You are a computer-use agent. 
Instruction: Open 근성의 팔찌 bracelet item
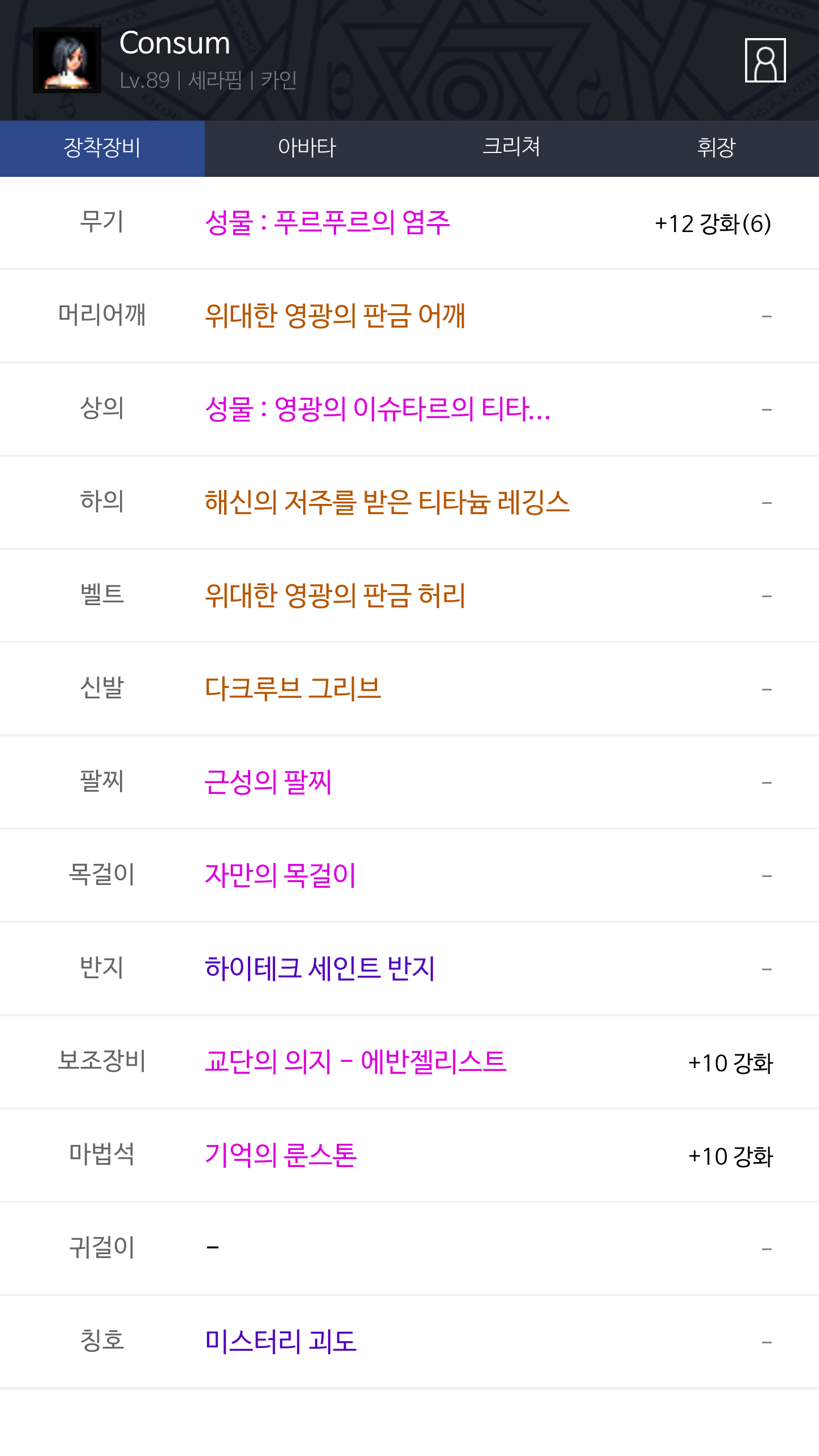click(x=268, y=782)
